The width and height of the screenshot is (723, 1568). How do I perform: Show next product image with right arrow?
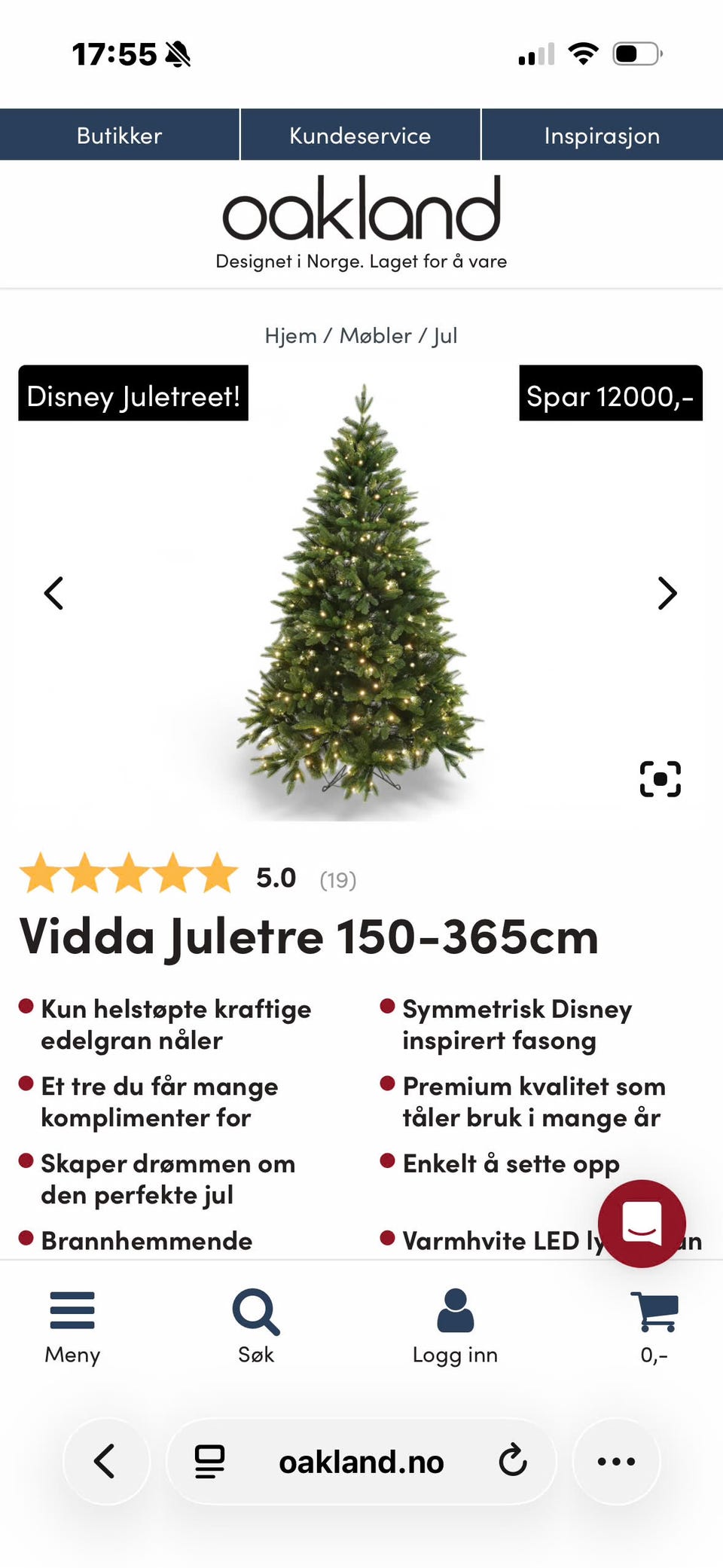666,594
